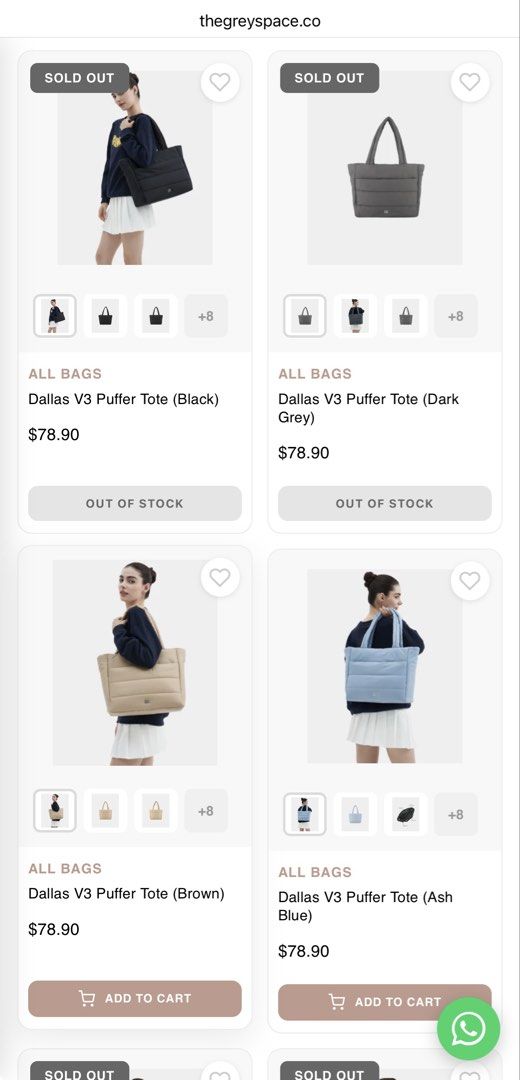Open Dallas V3 Puffer Tote (Black) product

123,399
